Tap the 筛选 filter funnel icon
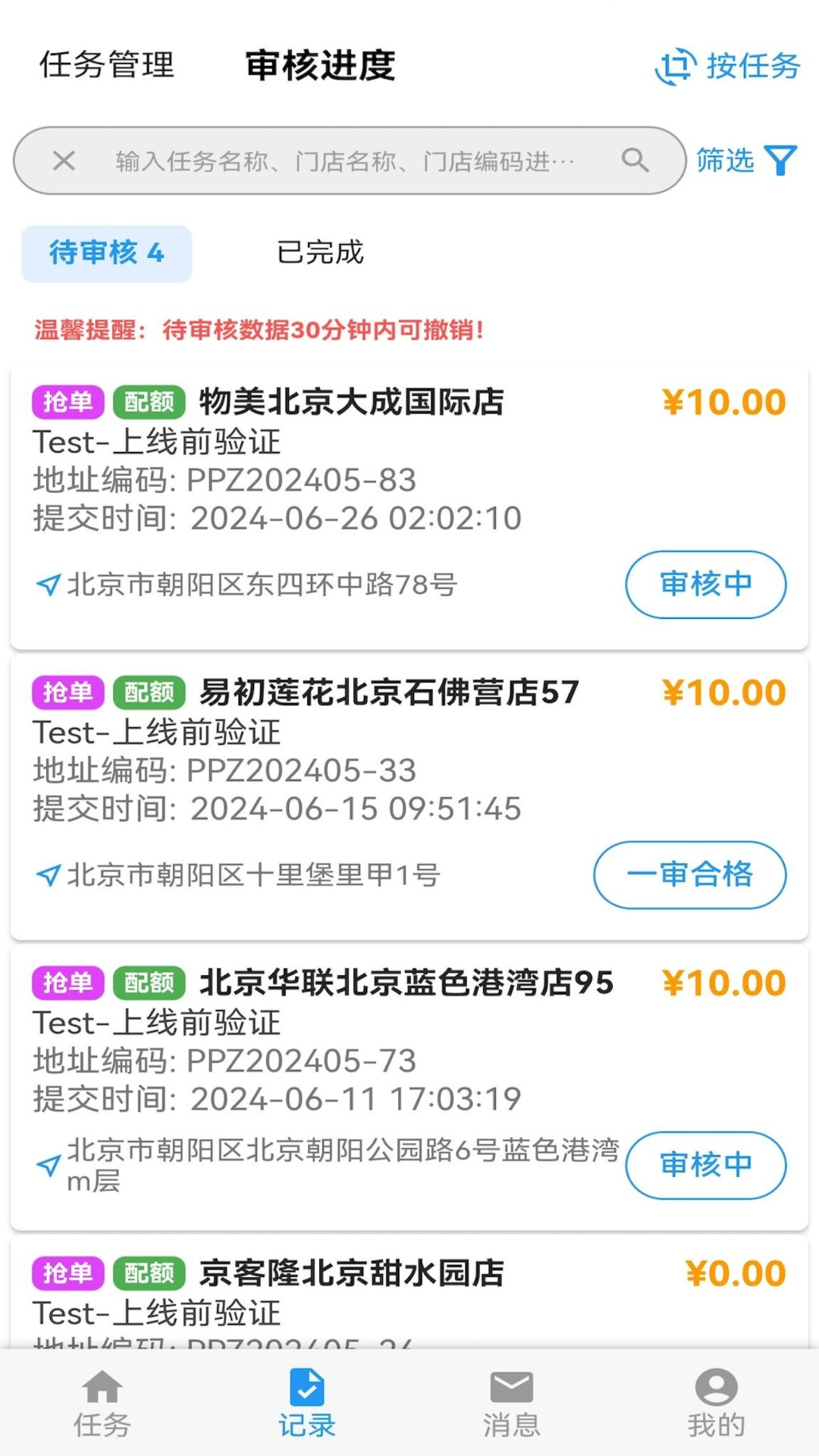The height and width of the screenshot is (1456, 819). [x=780, y=161]
